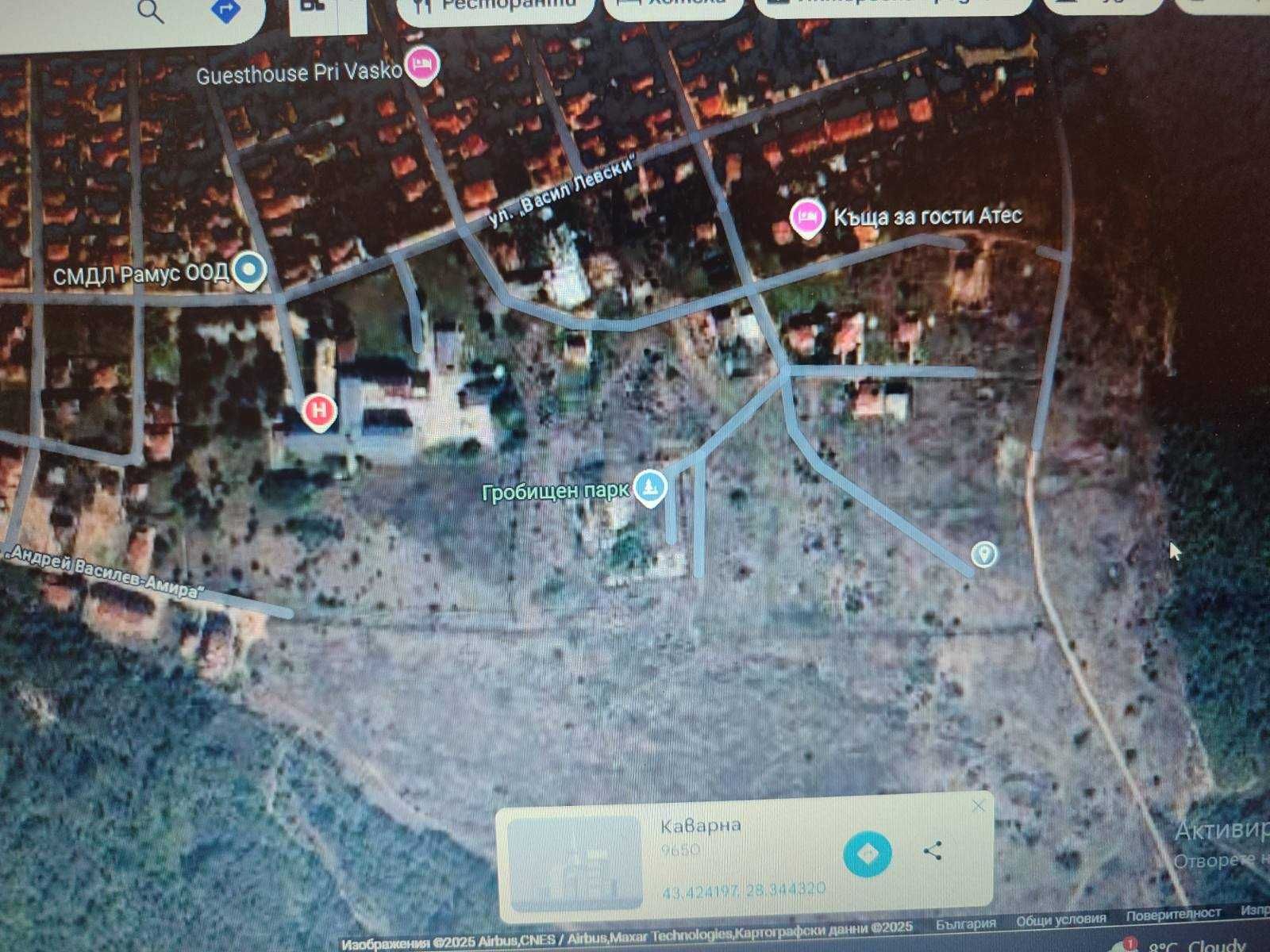Get directions to the Каварна pin

pos(867,854)
